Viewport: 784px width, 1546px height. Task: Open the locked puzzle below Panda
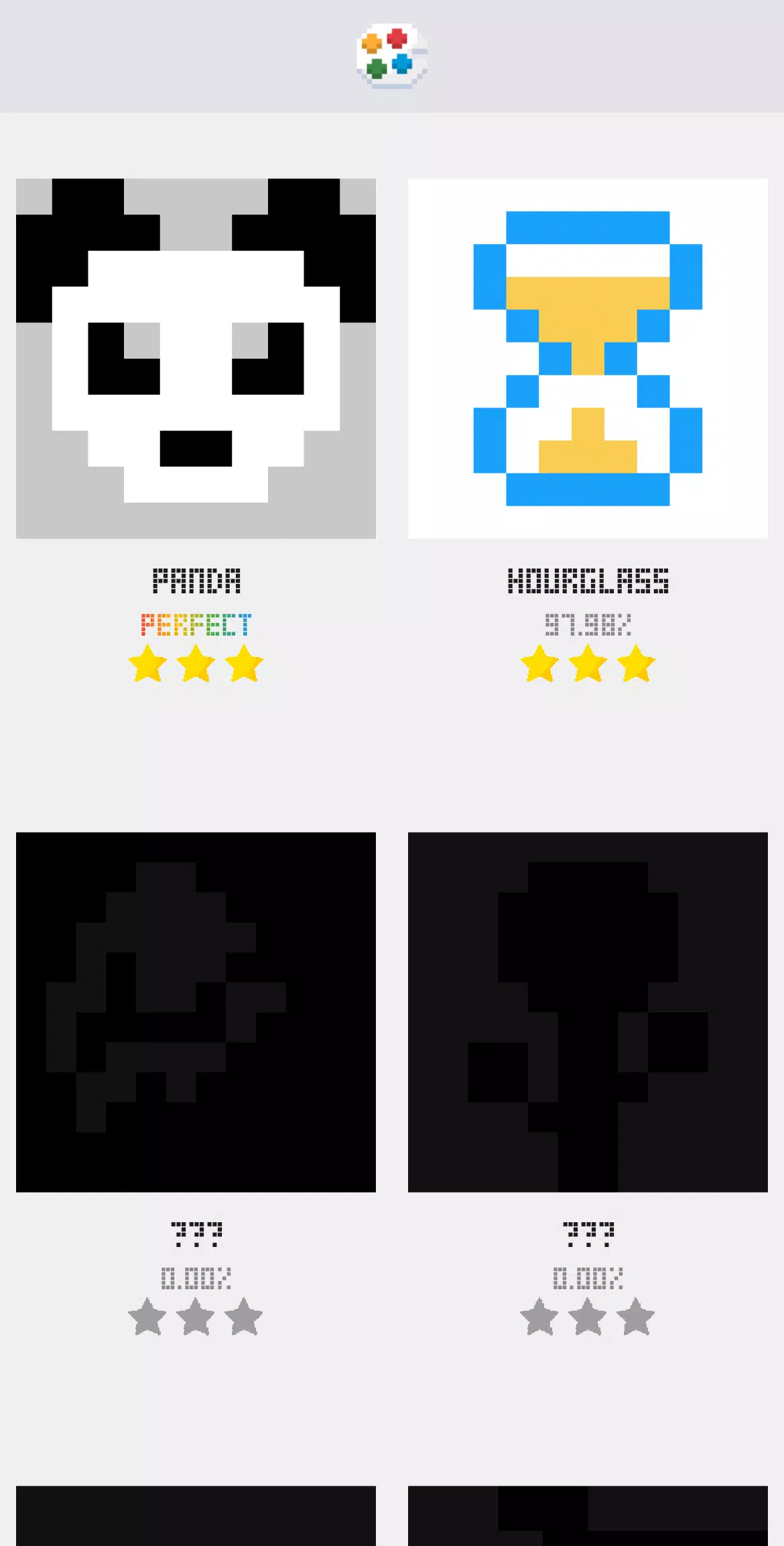pos(196,1012)
